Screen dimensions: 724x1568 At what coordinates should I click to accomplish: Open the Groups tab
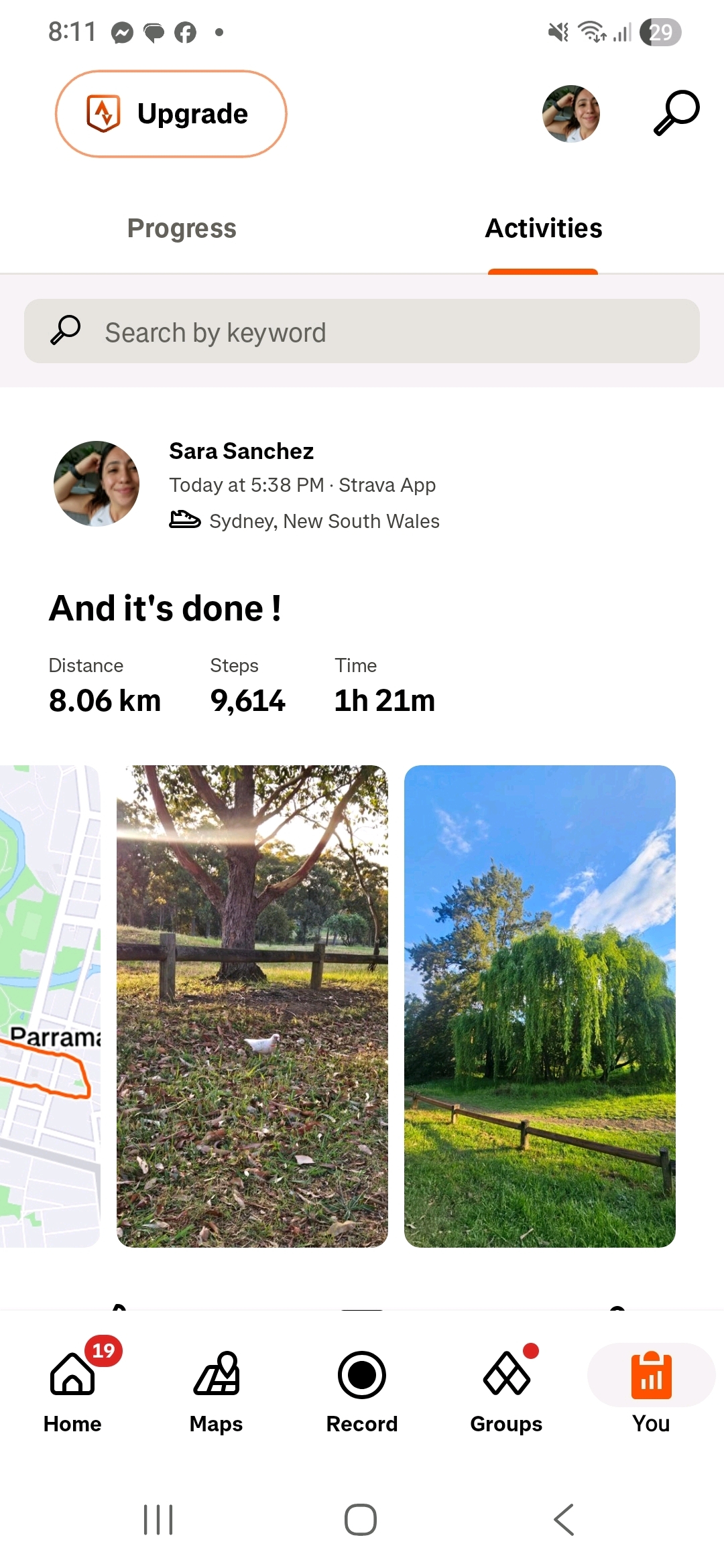tap(506, 1390)
